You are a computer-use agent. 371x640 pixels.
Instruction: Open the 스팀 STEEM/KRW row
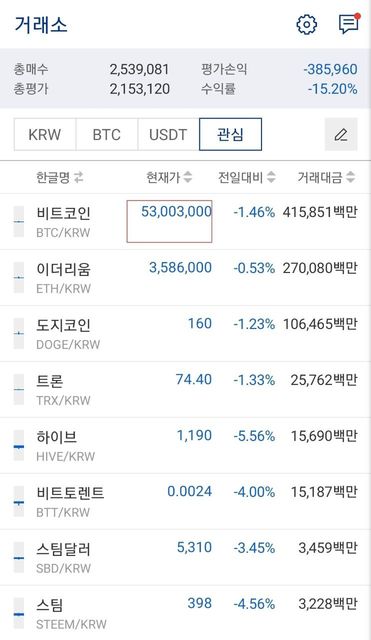[x=185, y=613]
